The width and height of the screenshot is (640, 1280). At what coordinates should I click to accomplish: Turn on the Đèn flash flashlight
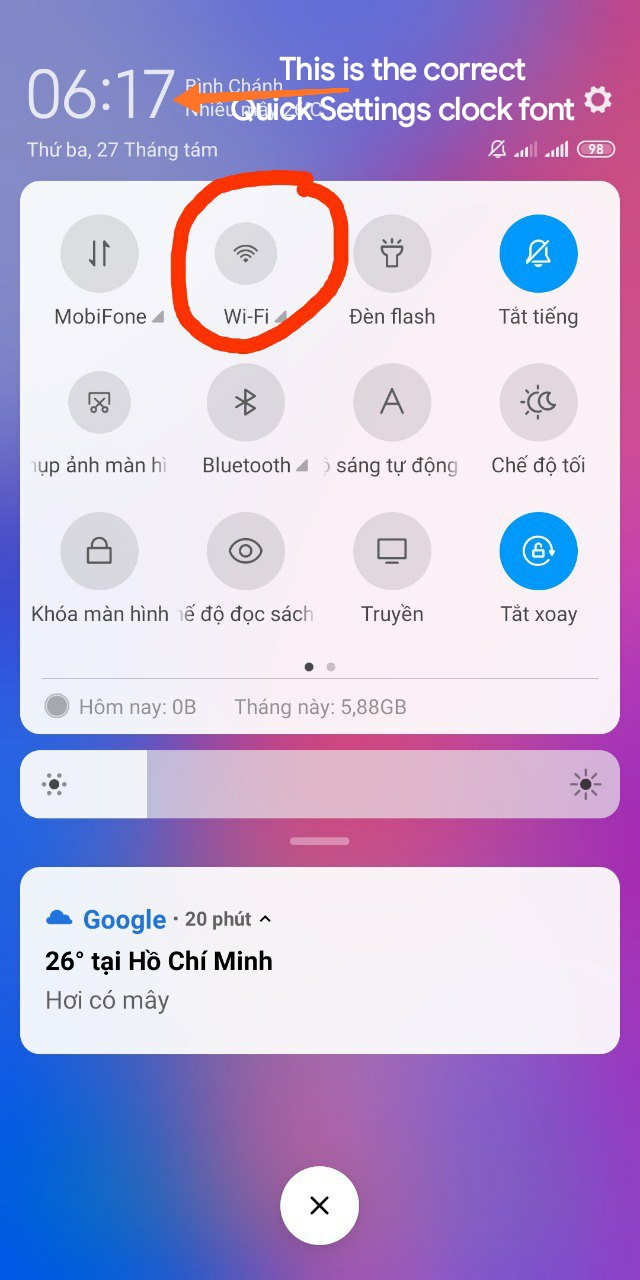point(392,254)
